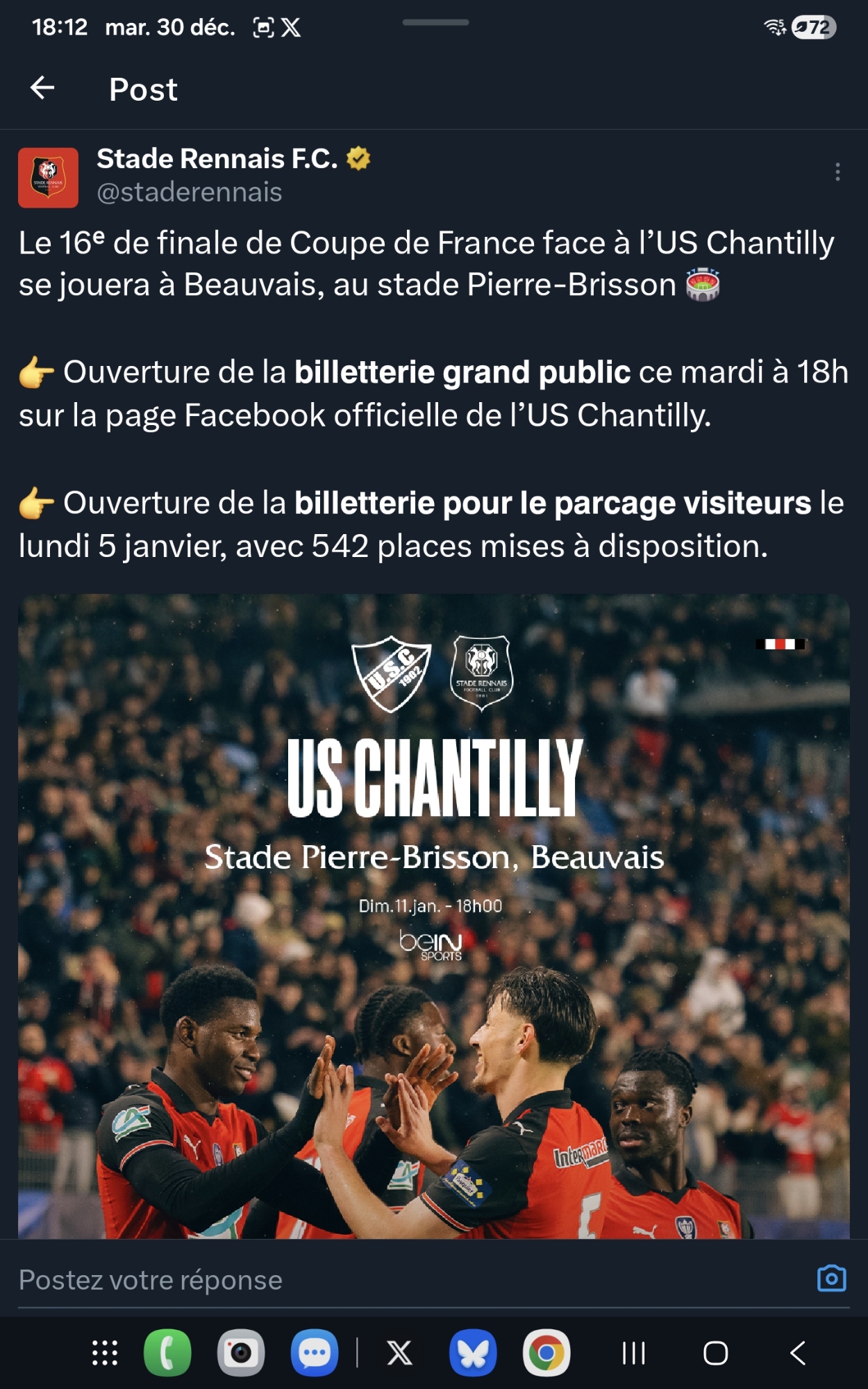This screenshot has width=868, height=1389.
Task: View the Stade Rennais F.C. account name
Action: point(217,159)
